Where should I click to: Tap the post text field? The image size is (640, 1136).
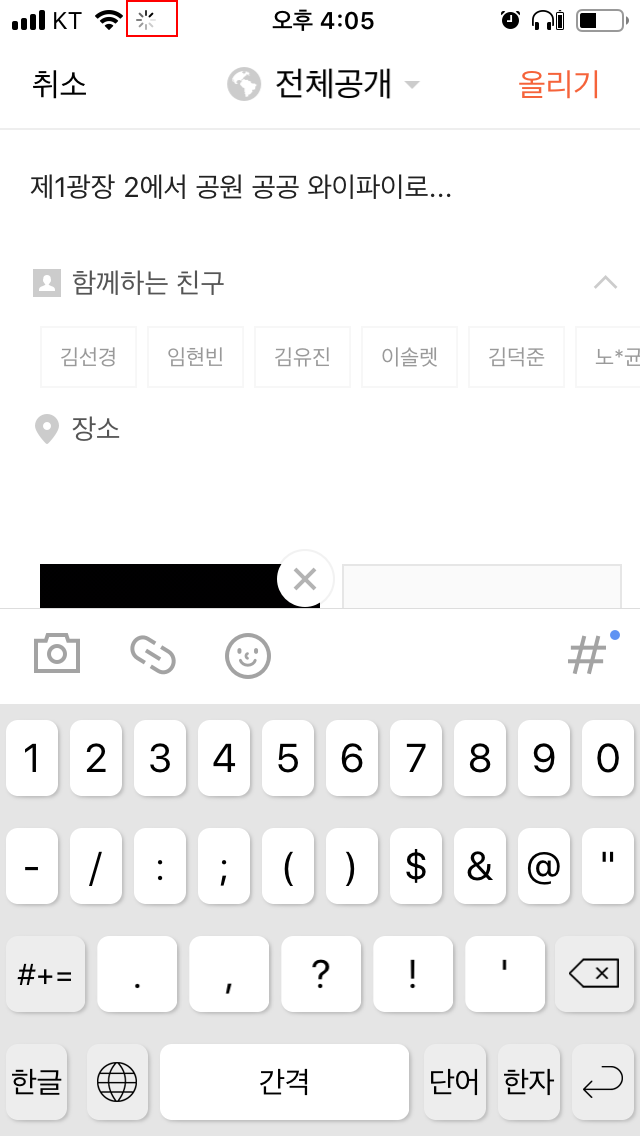tap(320, 188)
